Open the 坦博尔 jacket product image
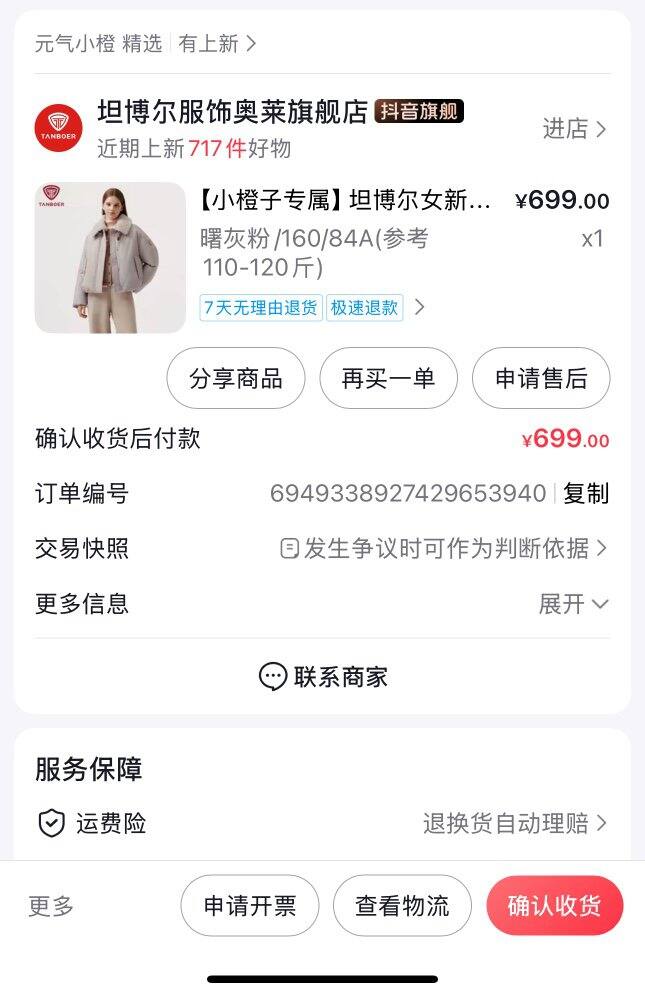Image resolution: width=645 pixels, height=995 pixels. (x=110, y=258)
